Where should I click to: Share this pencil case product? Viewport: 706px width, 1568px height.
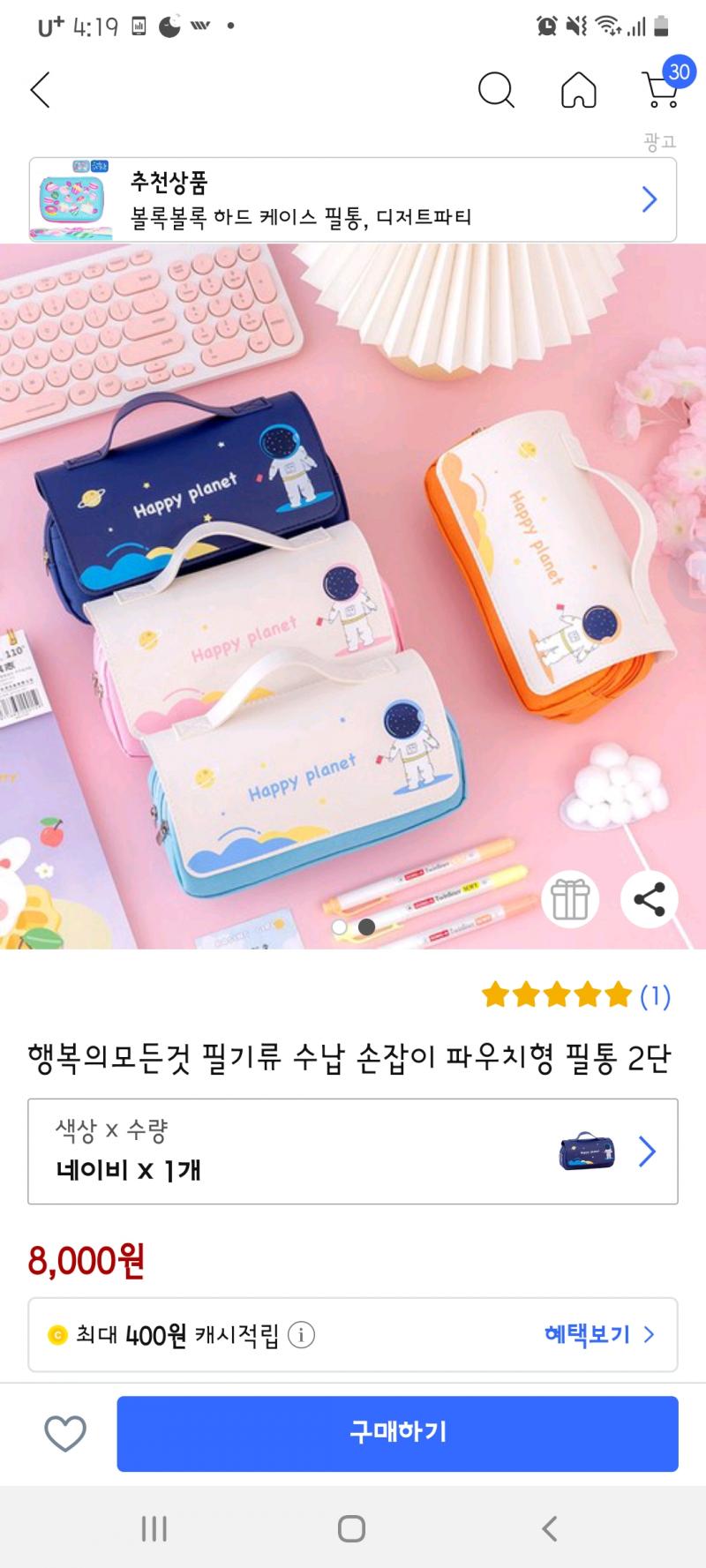tap(650, 900)
